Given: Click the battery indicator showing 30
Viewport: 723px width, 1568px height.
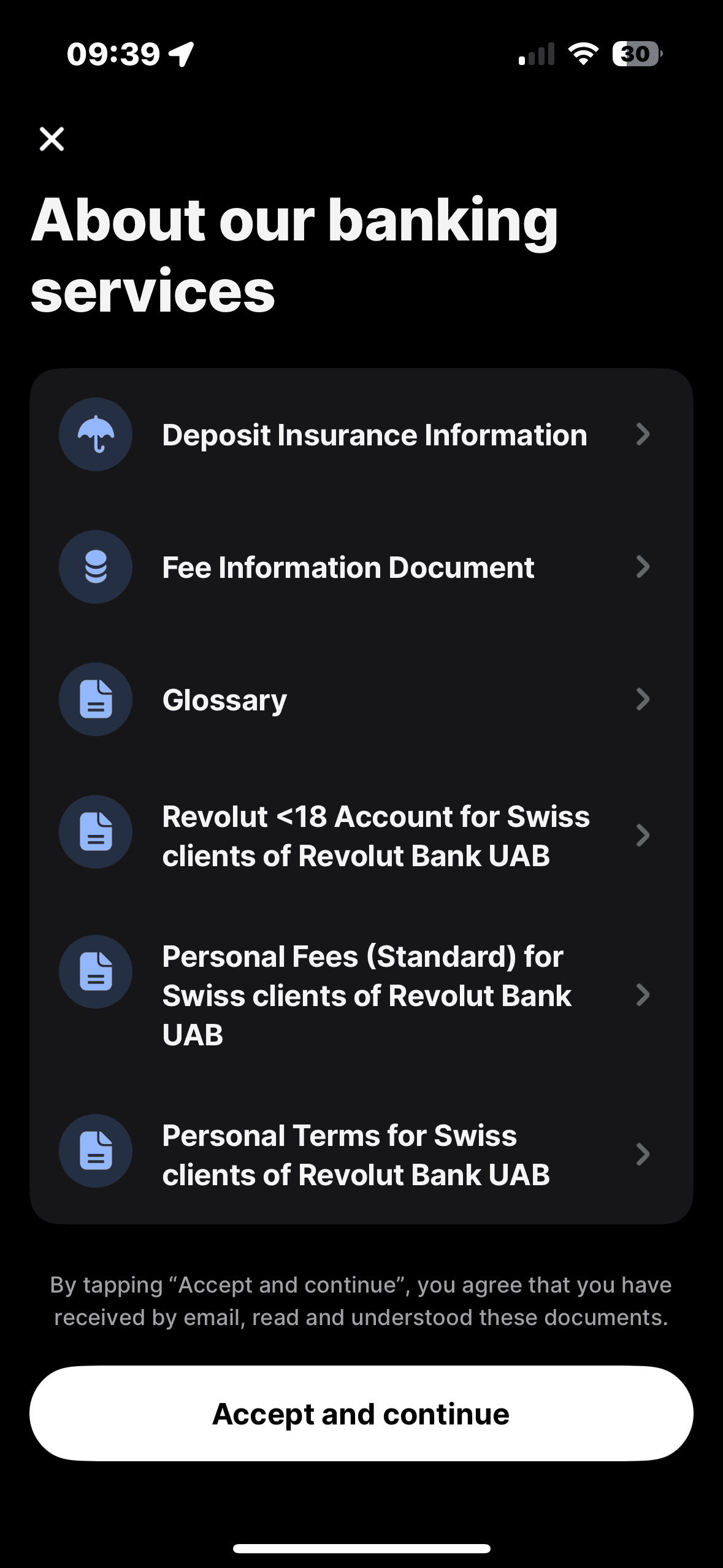Looking at the screenshot, I should 637,54.
